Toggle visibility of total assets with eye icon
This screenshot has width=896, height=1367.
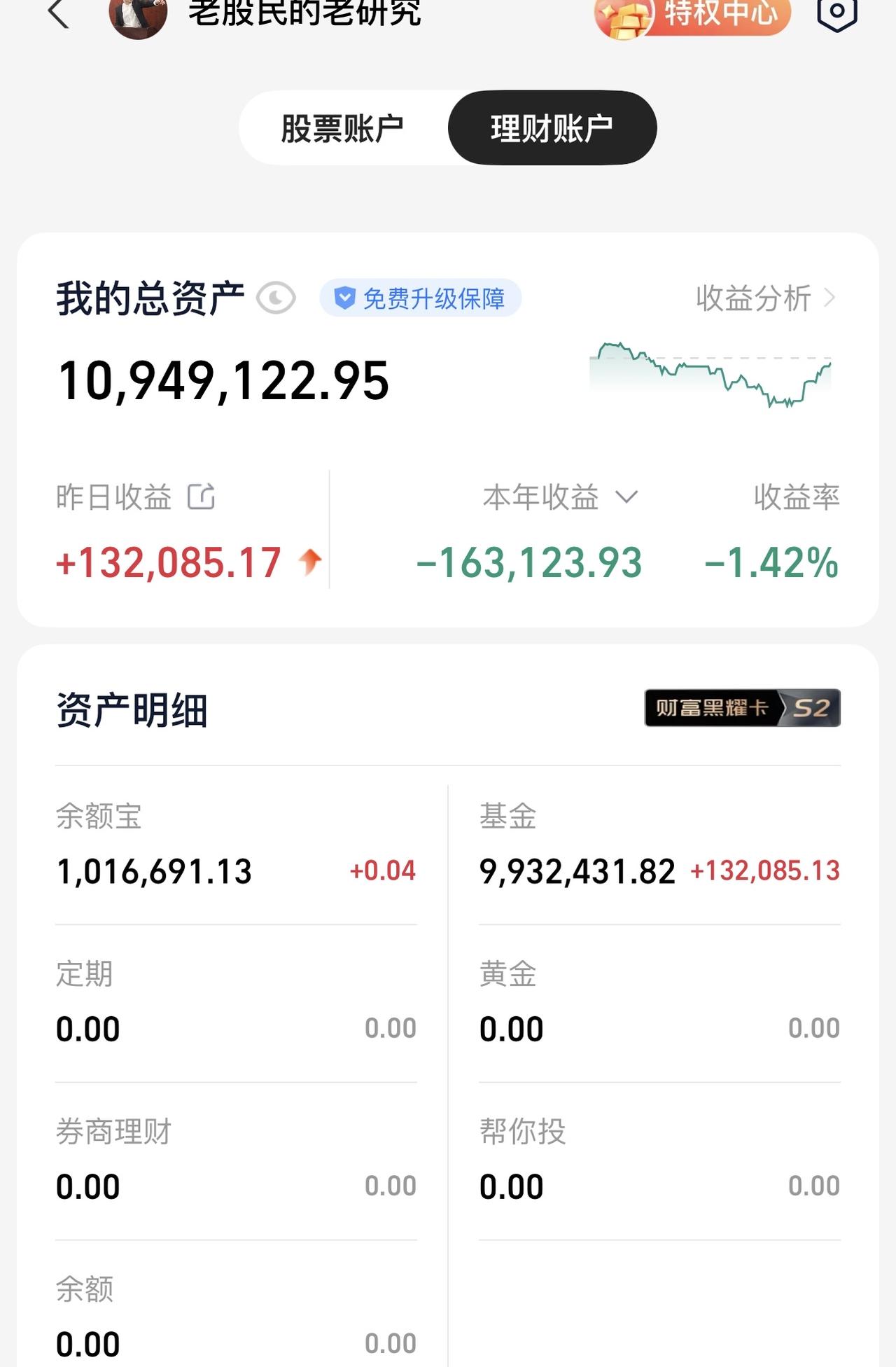coord(275,298)
